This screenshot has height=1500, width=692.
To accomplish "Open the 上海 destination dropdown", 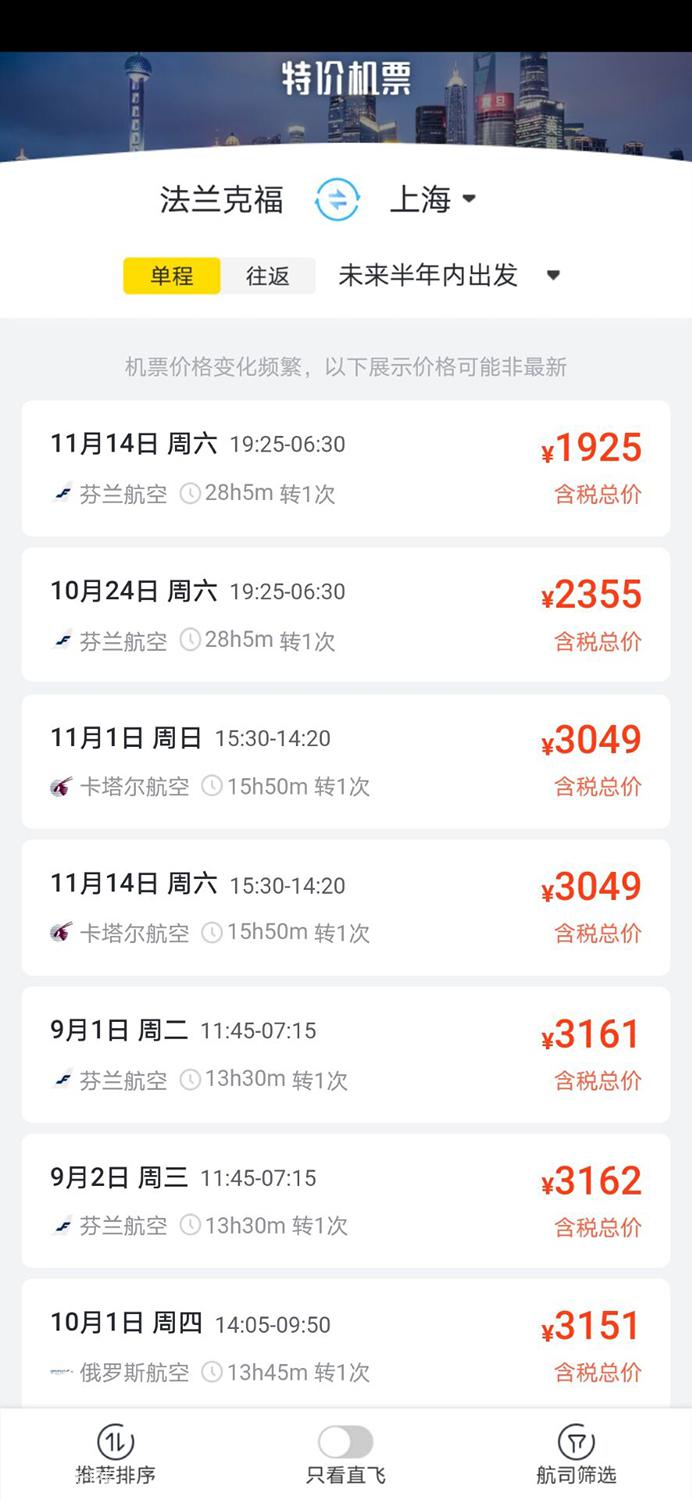I will pos(433,199).
